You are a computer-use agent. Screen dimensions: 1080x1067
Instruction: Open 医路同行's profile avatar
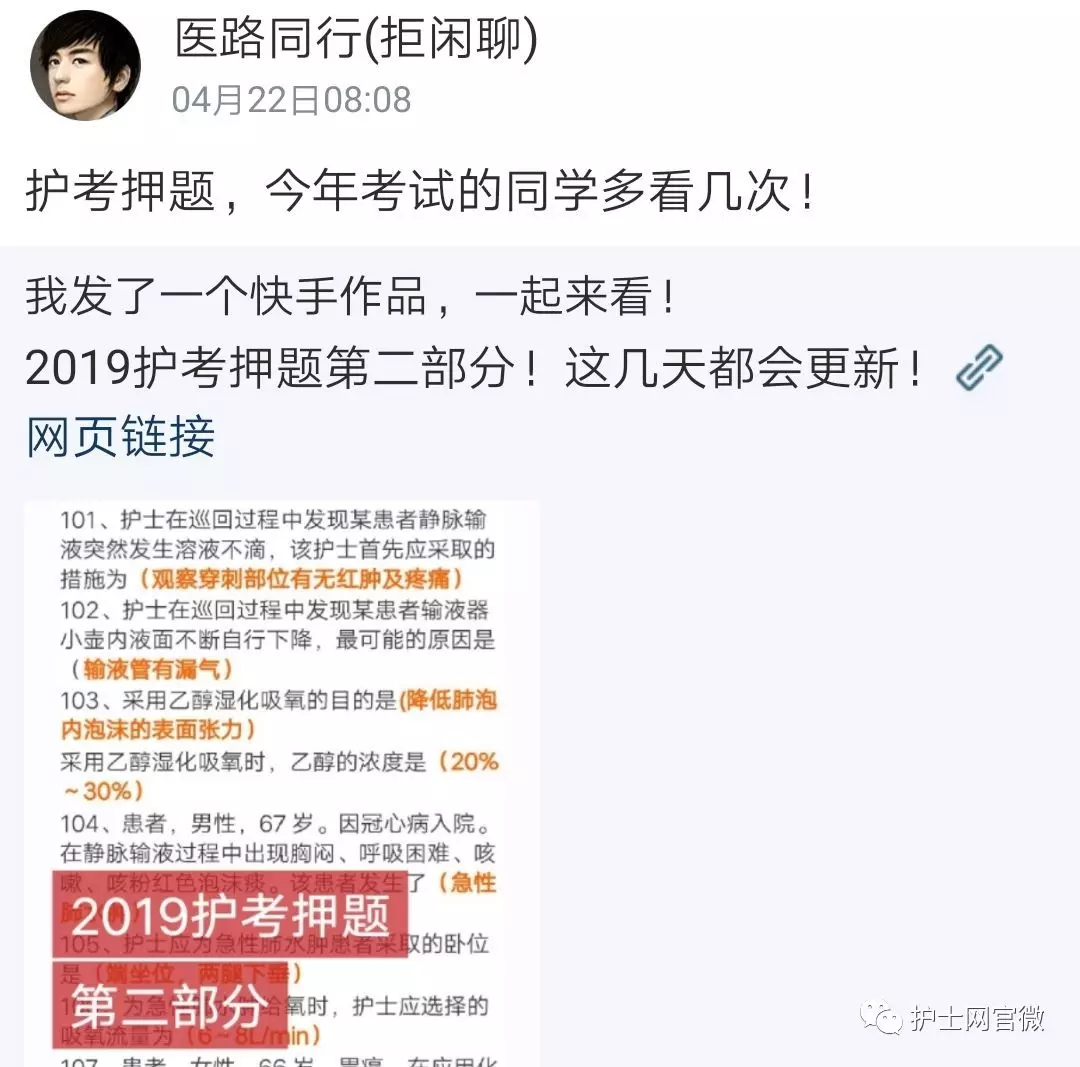pyautogui.click(x=85, y=67)
